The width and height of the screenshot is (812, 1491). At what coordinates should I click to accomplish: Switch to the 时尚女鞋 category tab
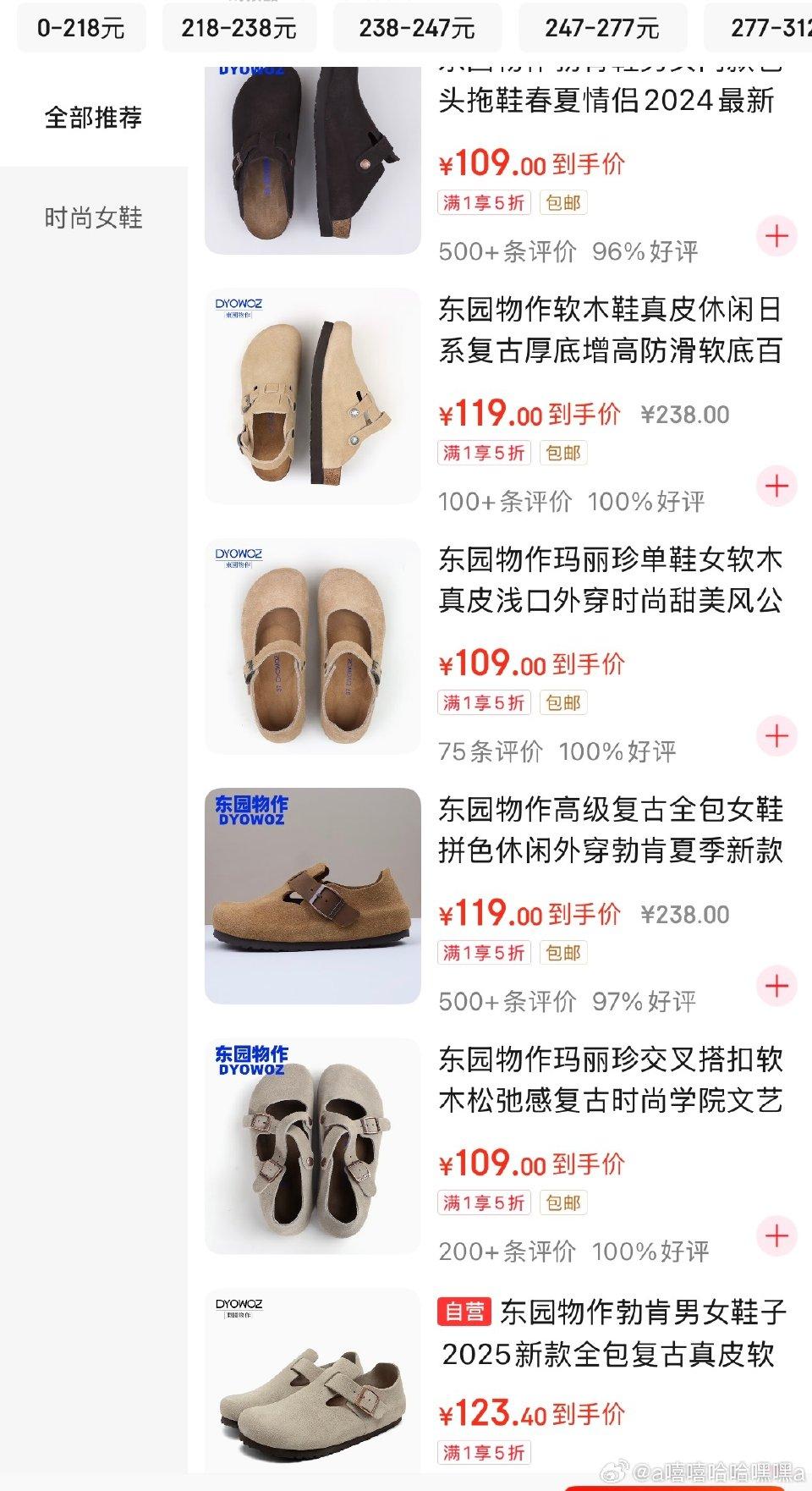click(95, 218)
